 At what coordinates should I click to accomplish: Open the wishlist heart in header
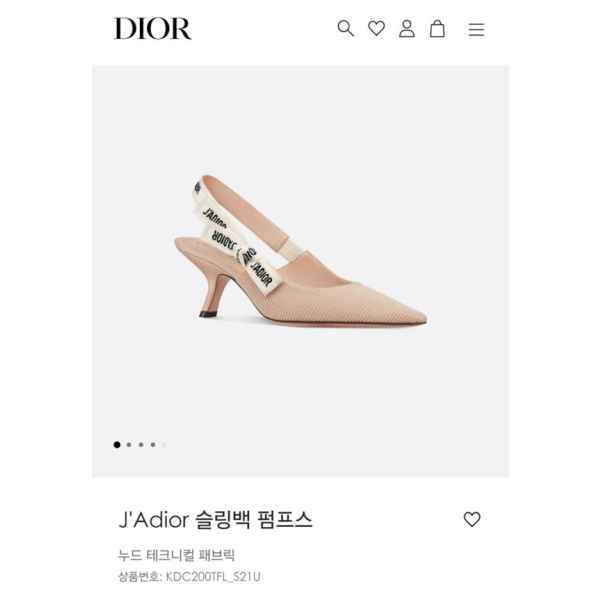click(x=376, y=29)
